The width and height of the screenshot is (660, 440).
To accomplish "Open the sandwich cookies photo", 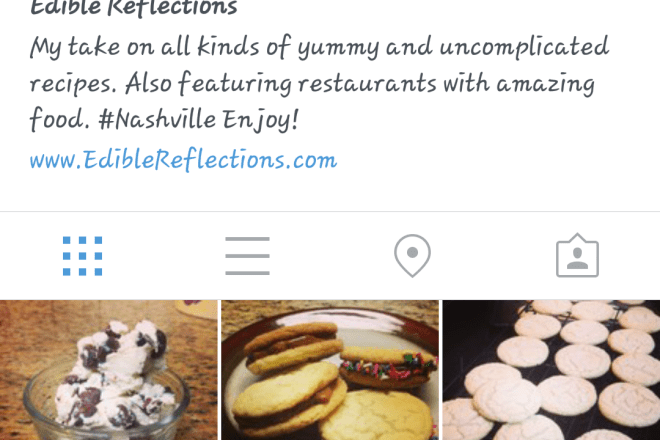I will pos(330,370).
